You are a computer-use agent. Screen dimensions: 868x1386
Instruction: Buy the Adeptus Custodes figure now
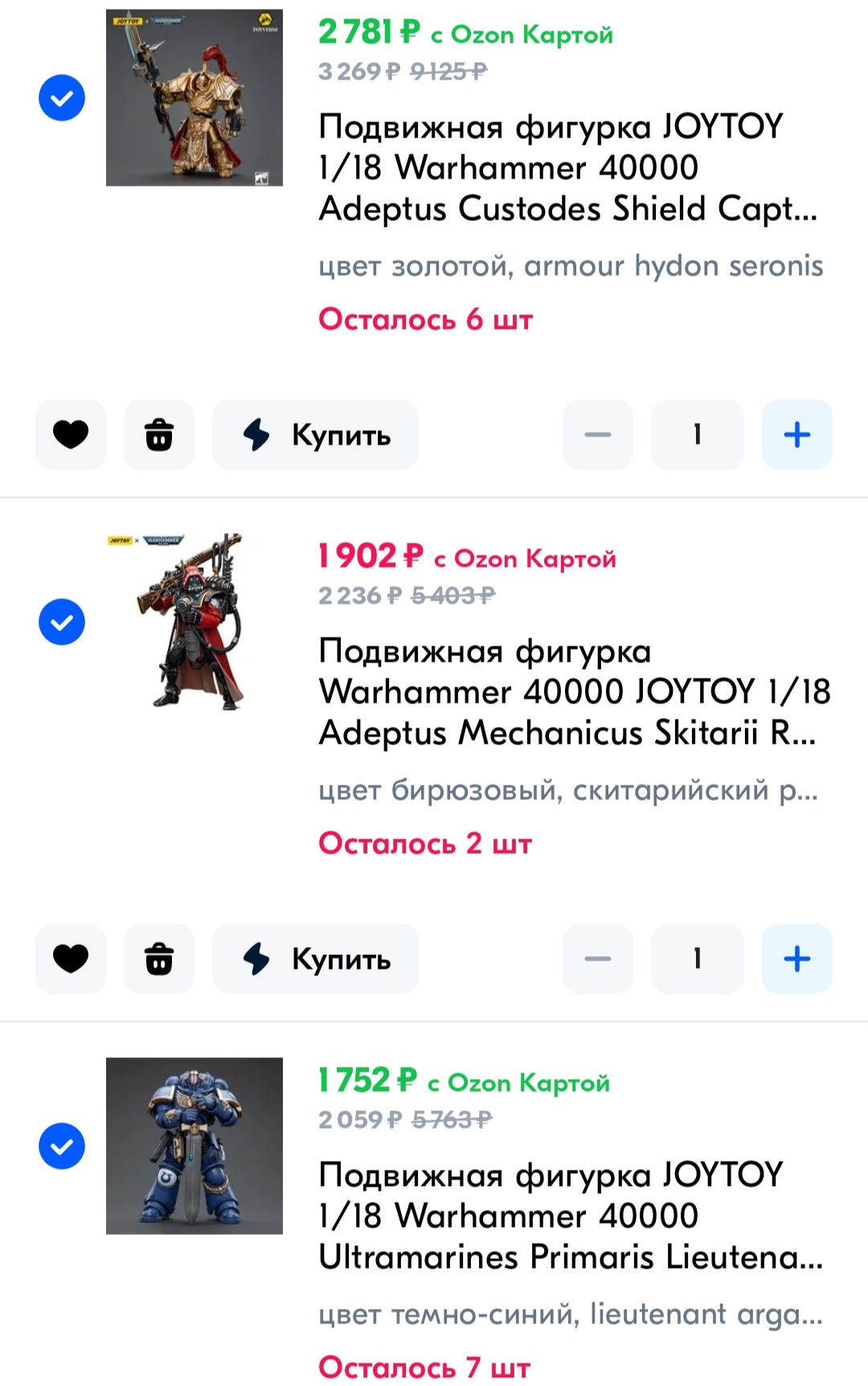click(315, 435)
